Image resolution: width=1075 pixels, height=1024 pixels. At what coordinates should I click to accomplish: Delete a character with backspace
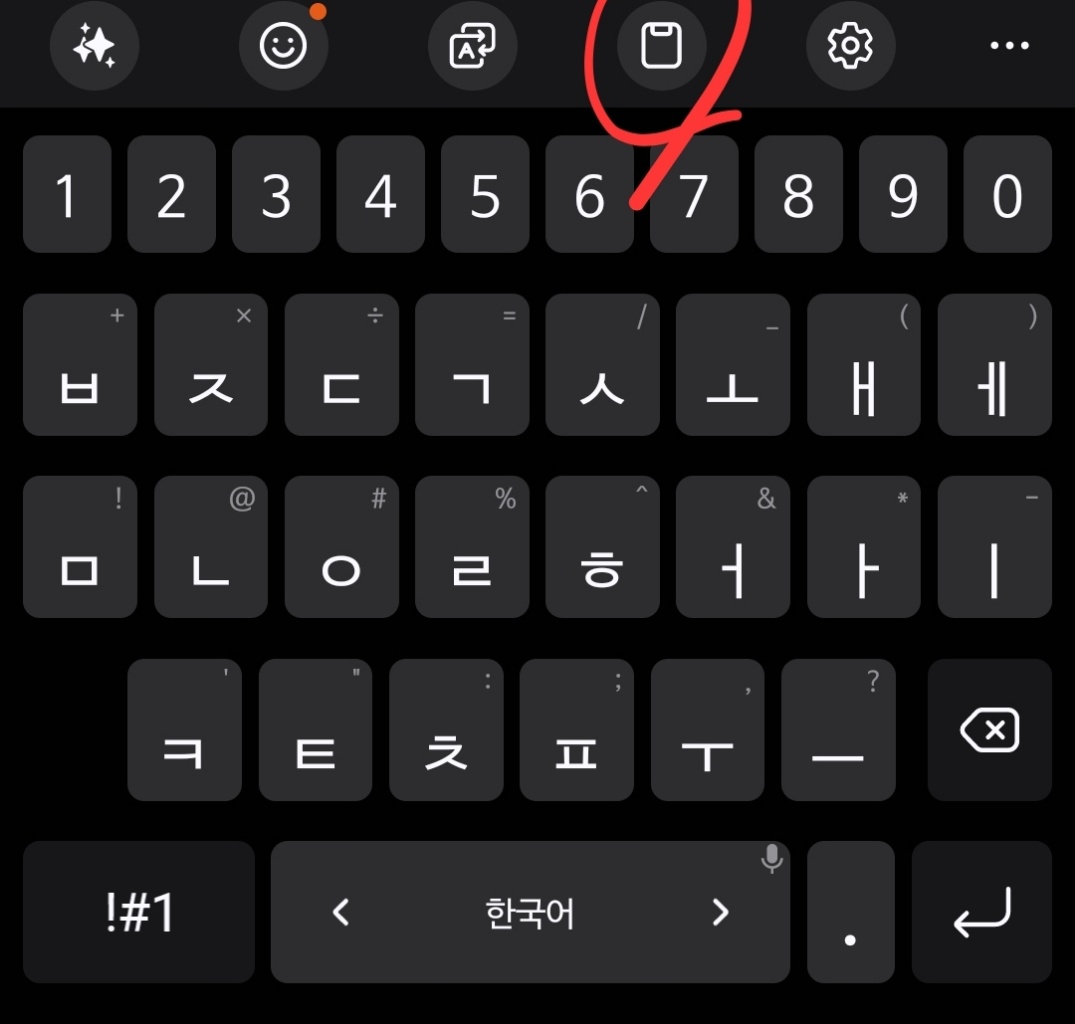pyautogui.click(x=989, y=731)
